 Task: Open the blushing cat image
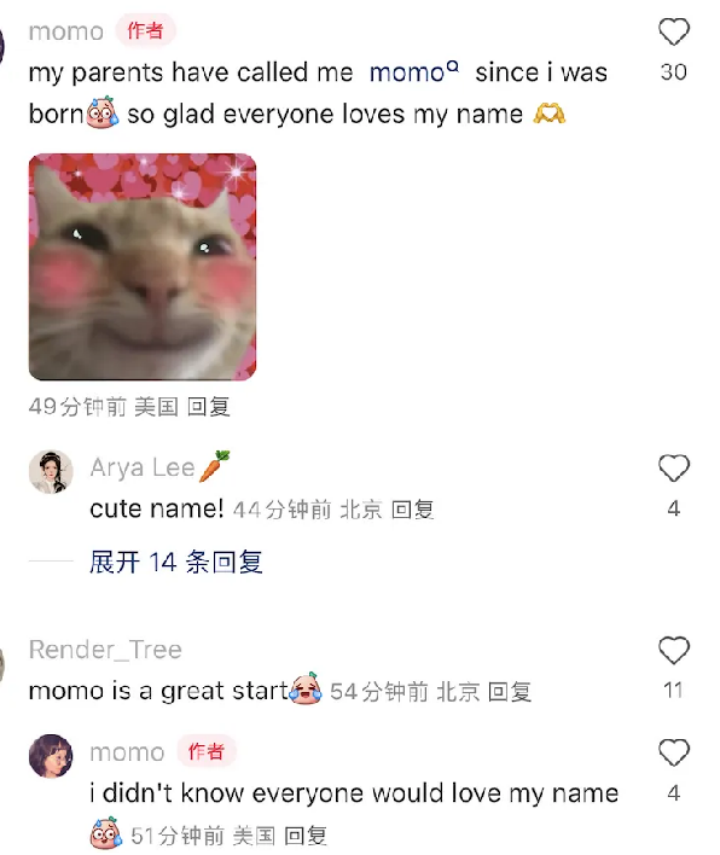[x=142, y=267]
